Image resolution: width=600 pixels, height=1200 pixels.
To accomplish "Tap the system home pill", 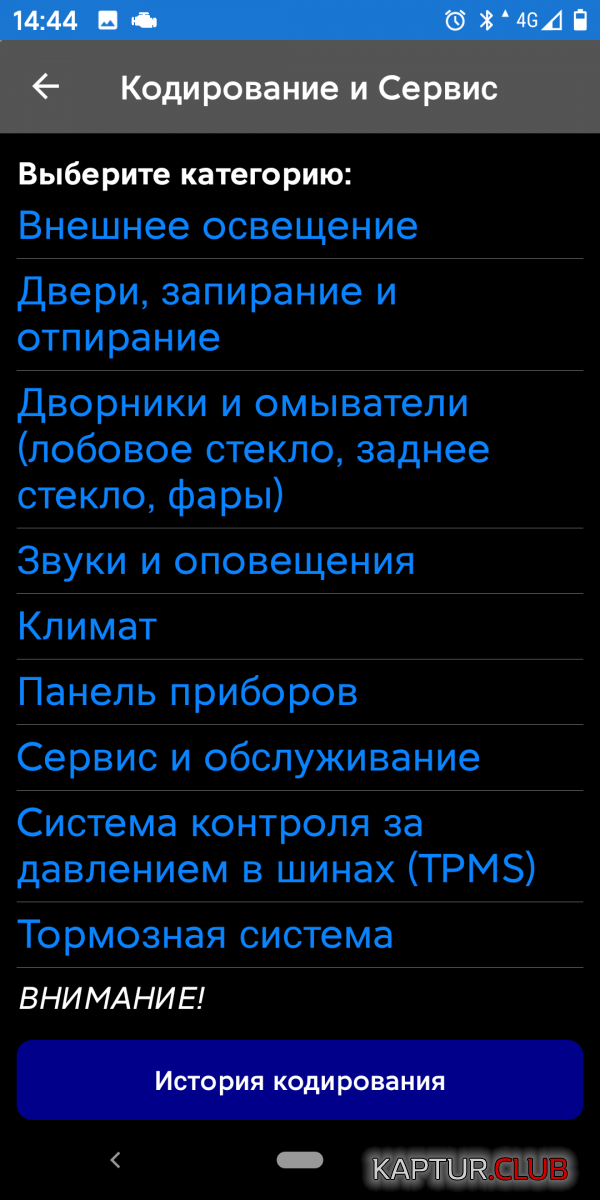I will coord(300,1160).
